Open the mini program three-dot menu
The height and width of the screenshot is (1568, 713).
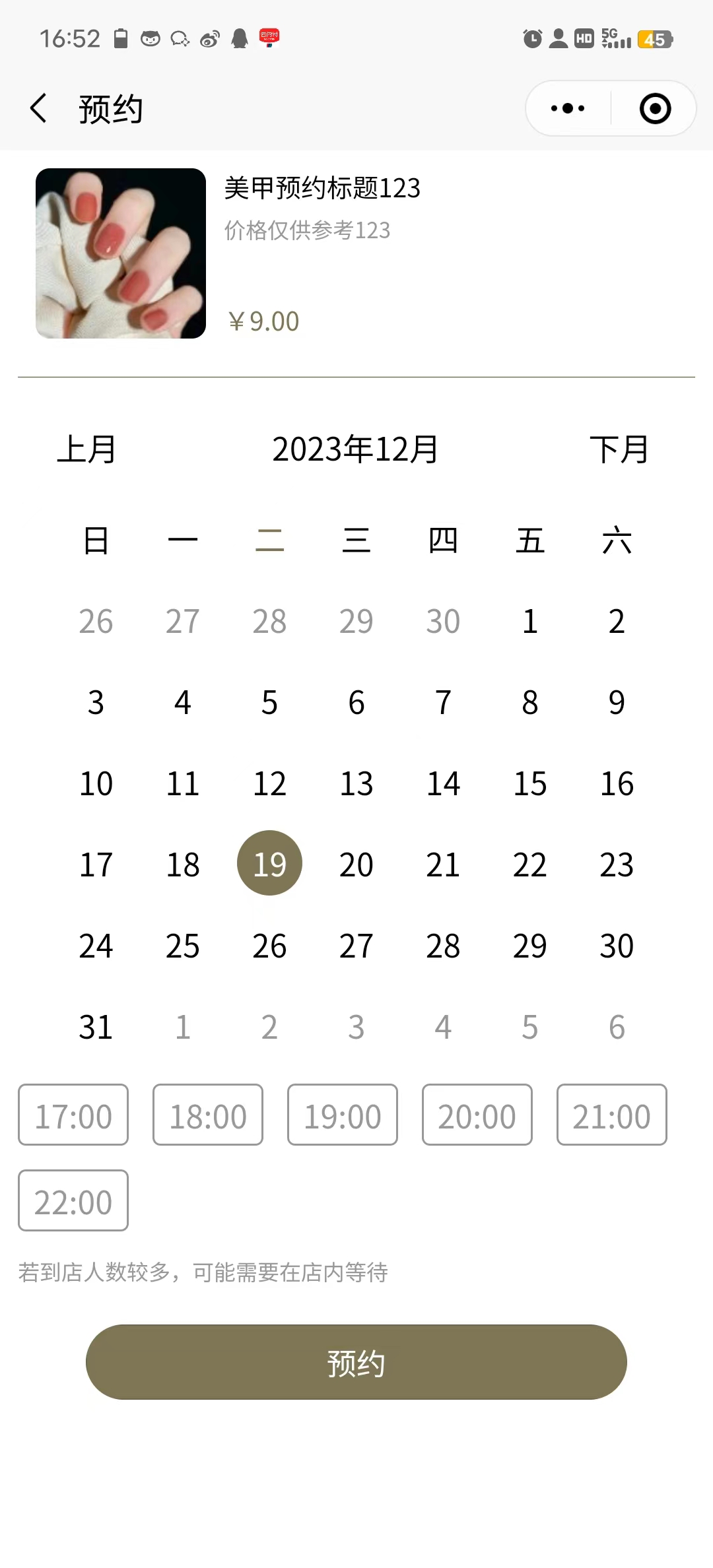point(568,108)
